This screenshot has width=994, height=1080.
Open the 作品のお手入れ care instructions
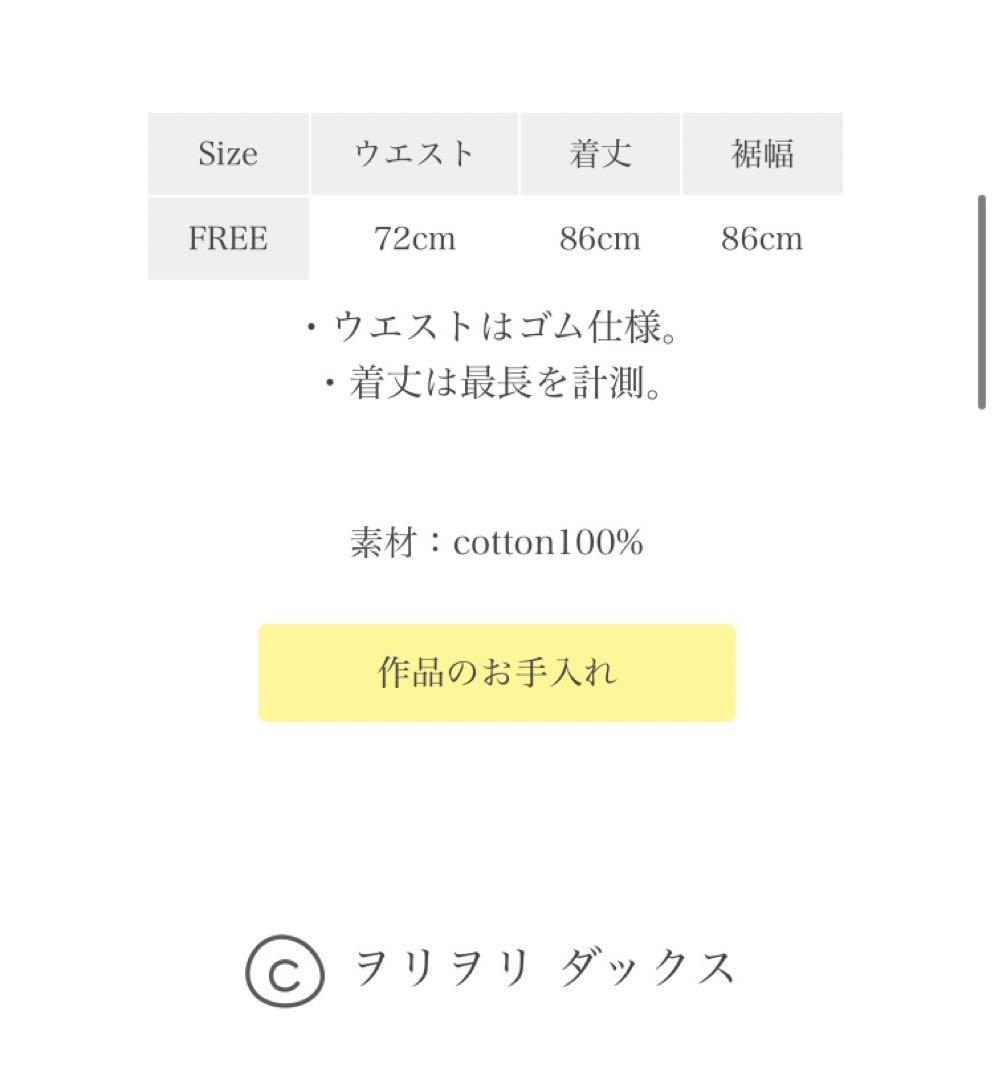tap(497, 674)
